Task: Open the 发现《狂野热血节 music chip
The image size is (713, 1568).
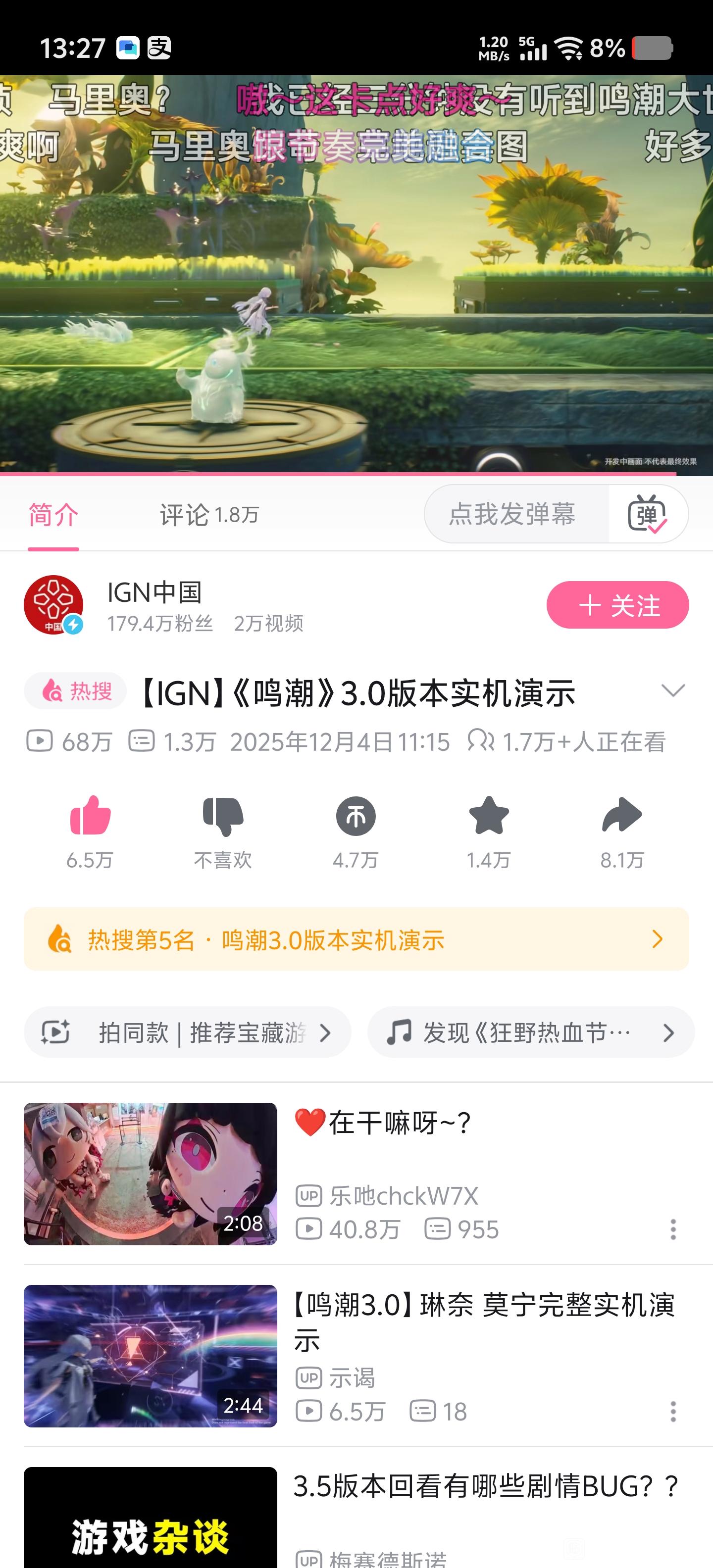Action: pyautogui.click(x=530, y=1032)
